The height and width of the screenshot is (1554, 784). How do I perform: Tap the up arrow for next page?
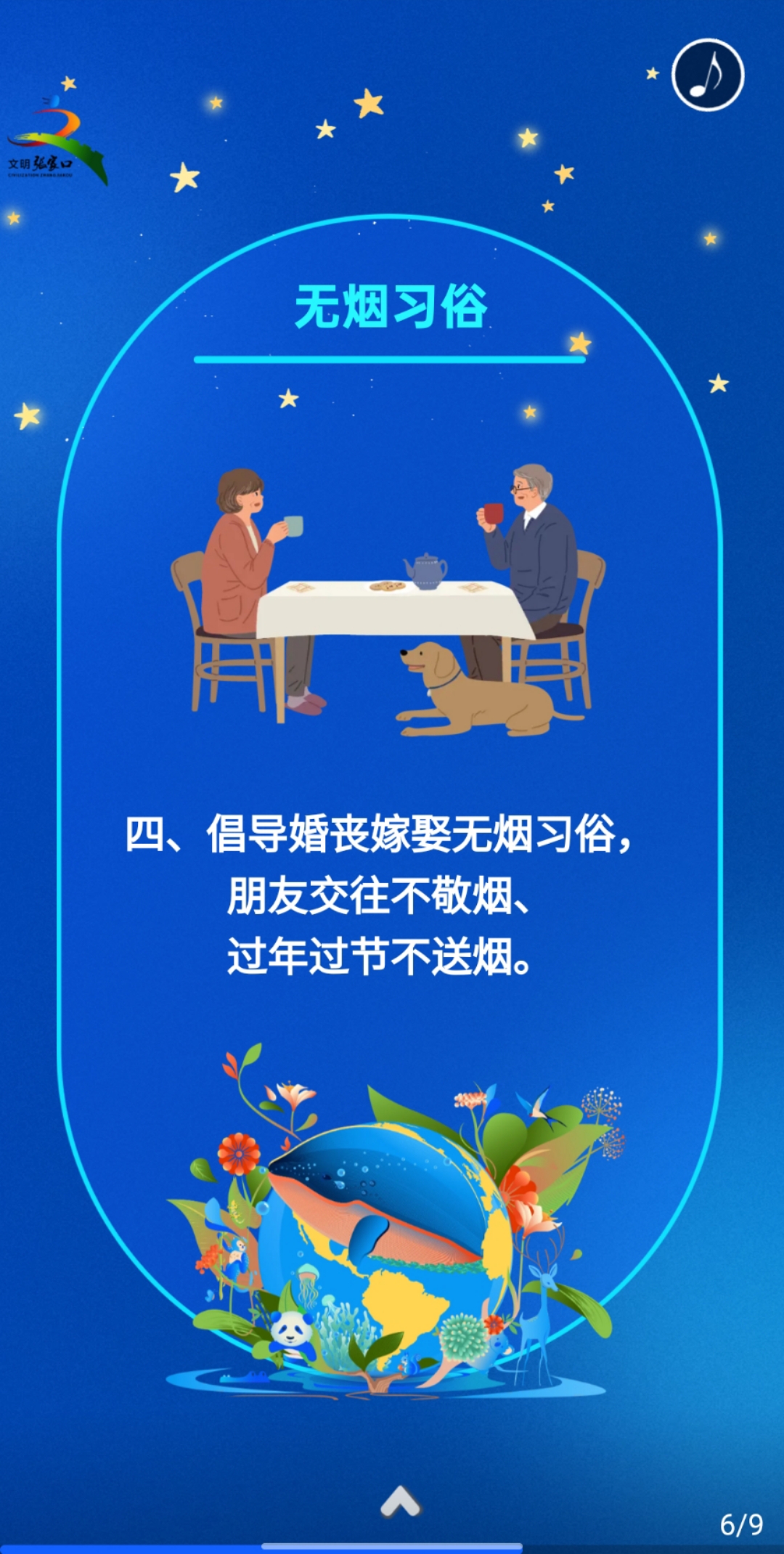pyautogui.click(x=400, y=1501)
